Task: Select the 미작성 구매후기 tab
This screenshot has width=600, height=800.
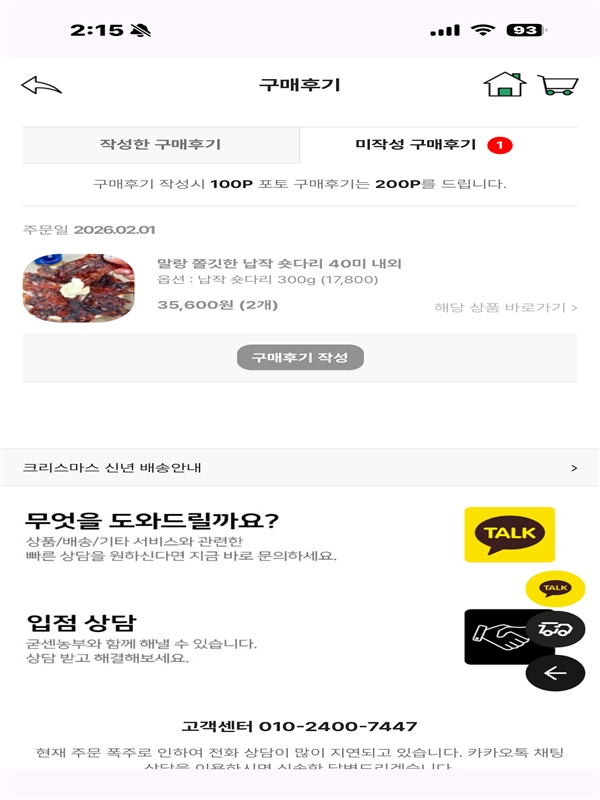Action: [x=430, y=145]
